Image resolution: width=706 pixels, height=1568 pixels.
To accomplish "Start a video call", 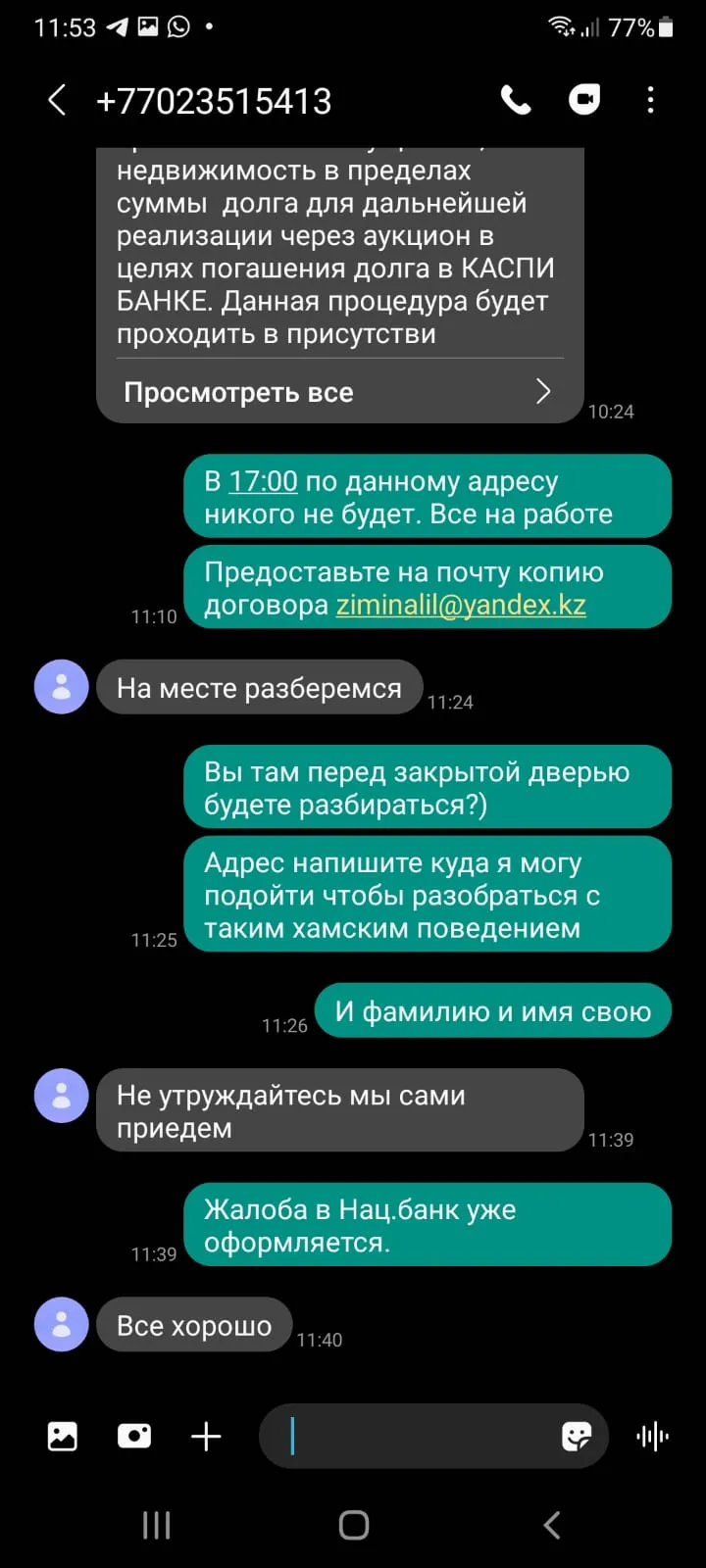I will (x=584, y=100).
